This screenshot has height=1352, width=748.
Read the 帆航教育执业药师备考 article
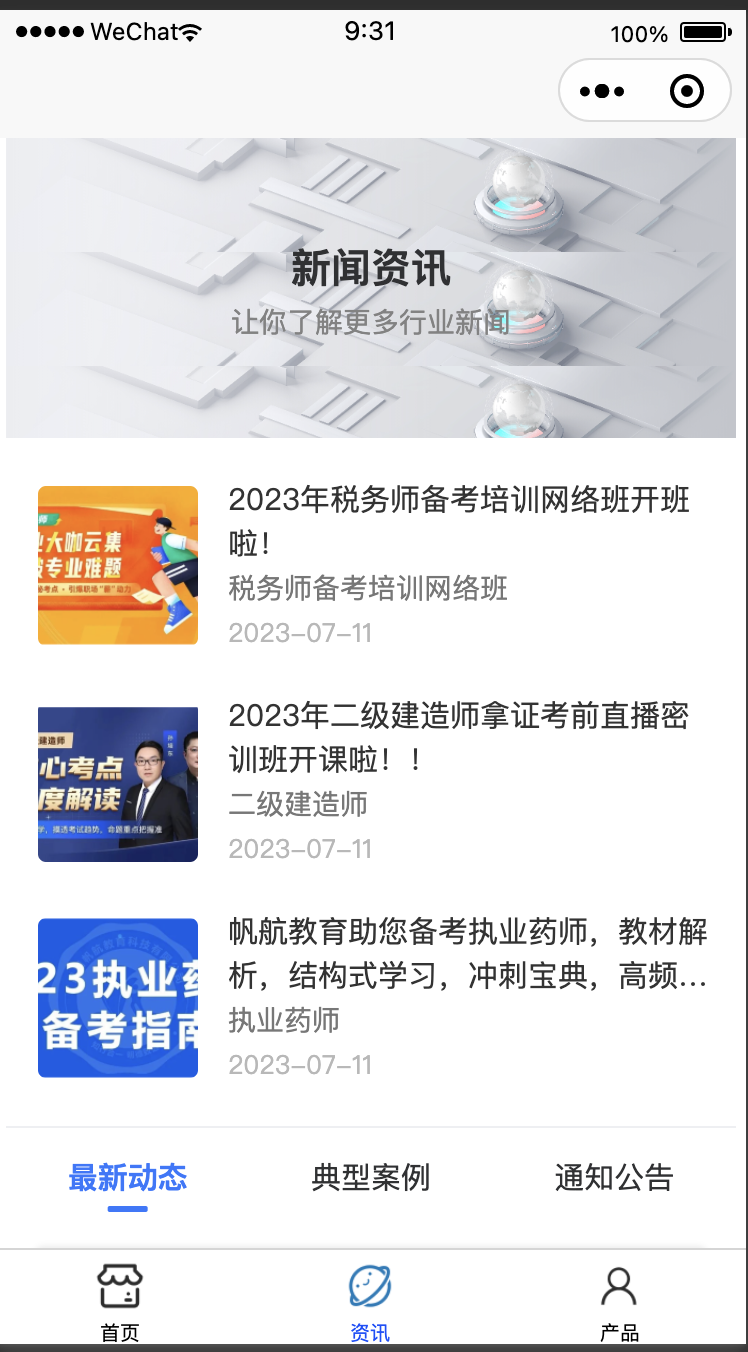[x=468, y=953]
